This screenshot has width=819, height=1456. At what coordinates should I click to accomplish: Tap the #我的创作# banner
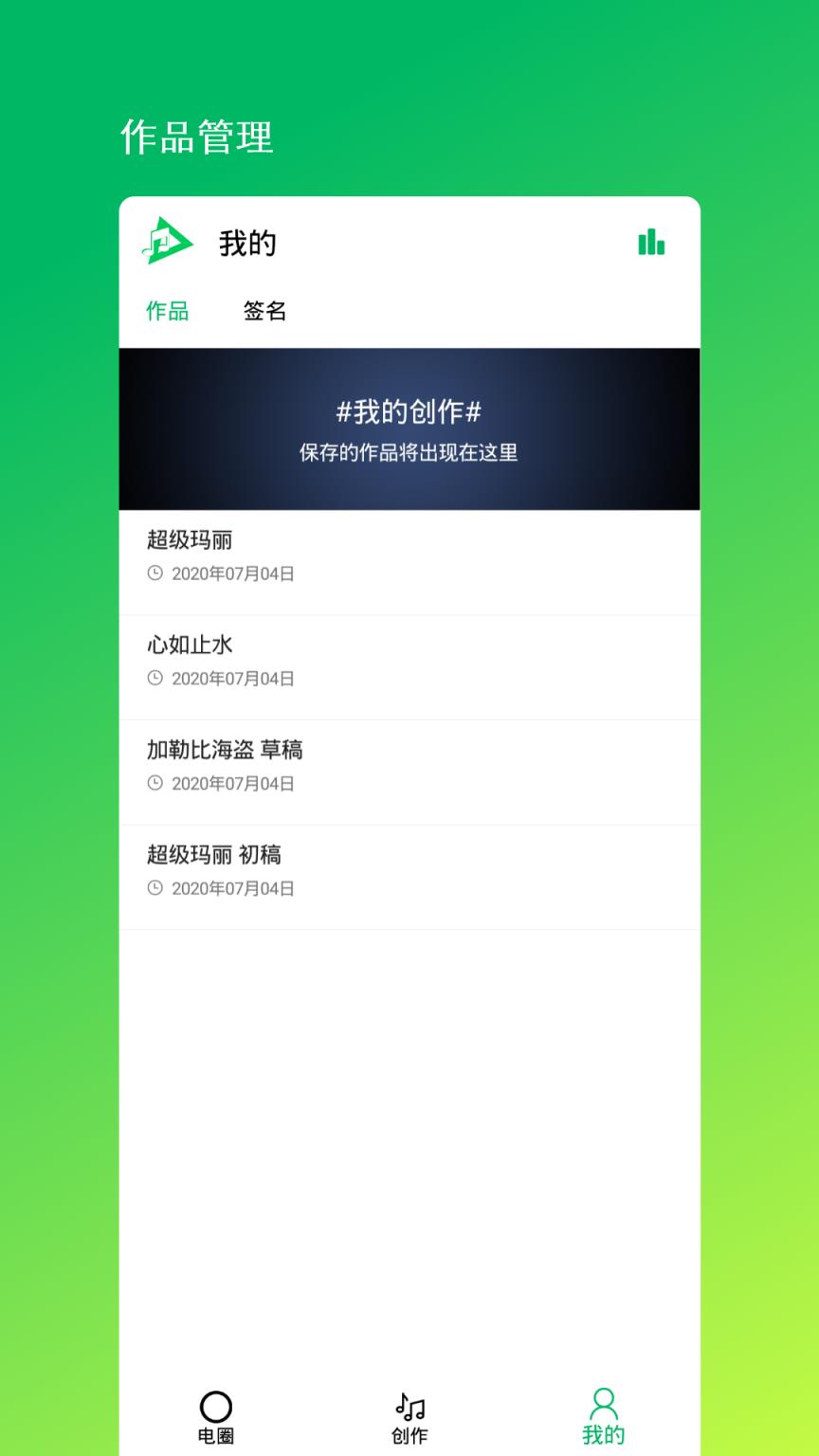409,428
